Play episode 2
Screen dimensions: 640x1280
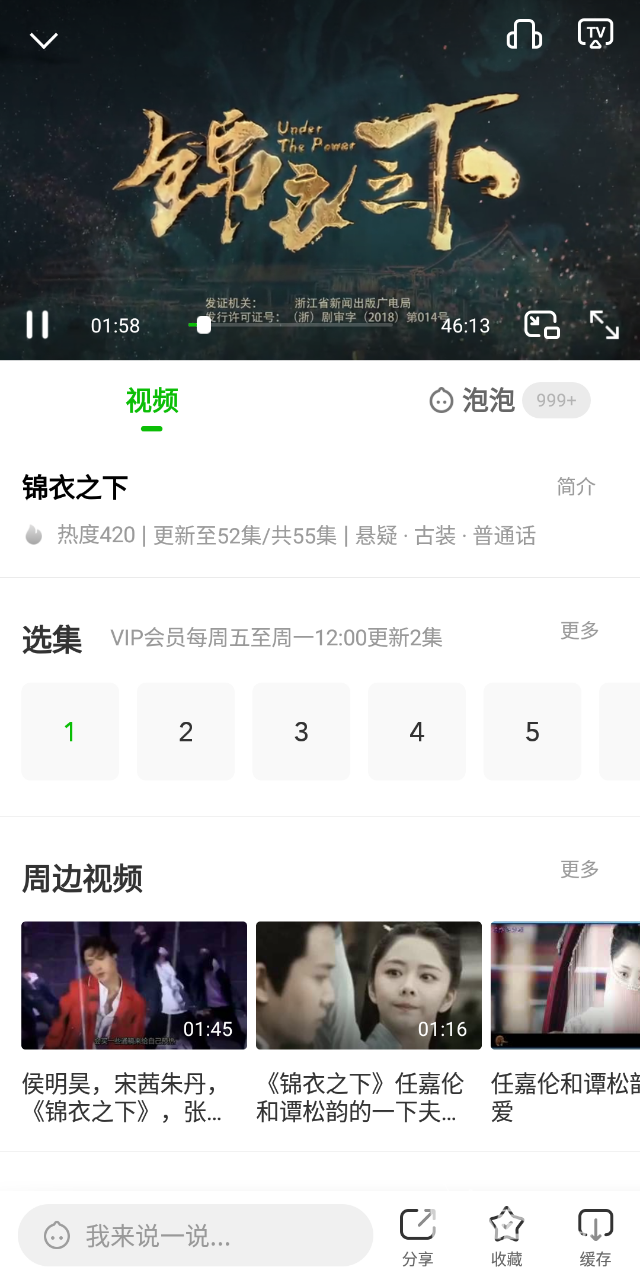click(185, 732)
